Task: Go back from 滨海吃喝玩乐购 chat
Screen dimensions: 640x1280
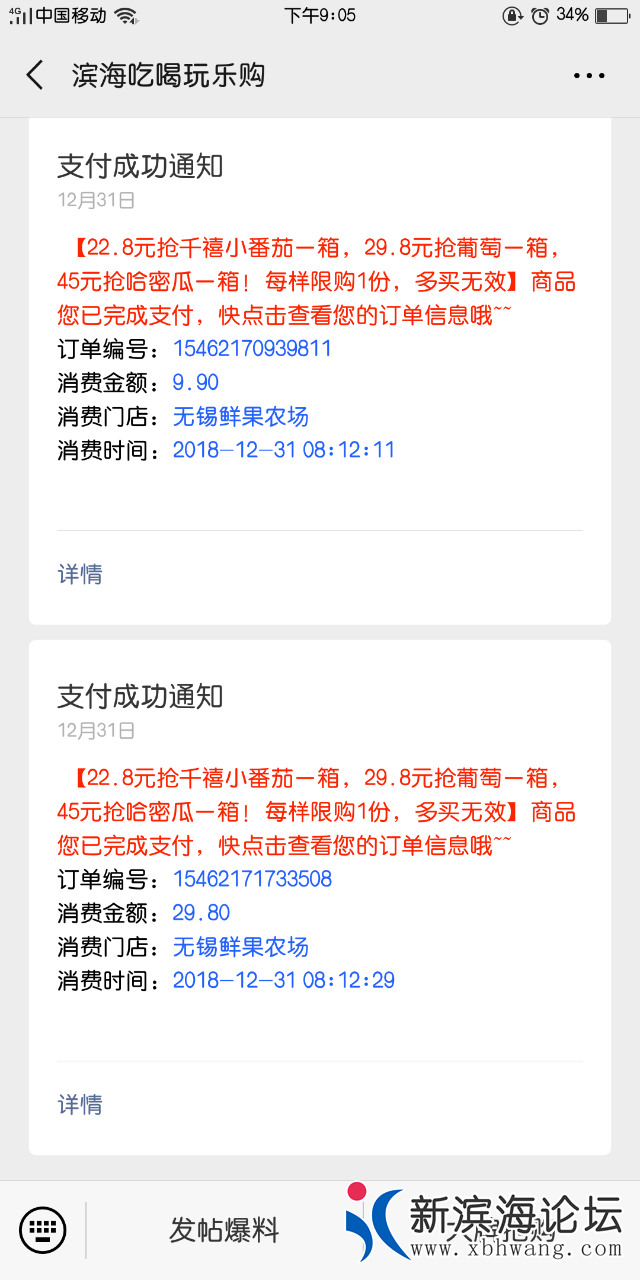Action: [x=35, y=75]
